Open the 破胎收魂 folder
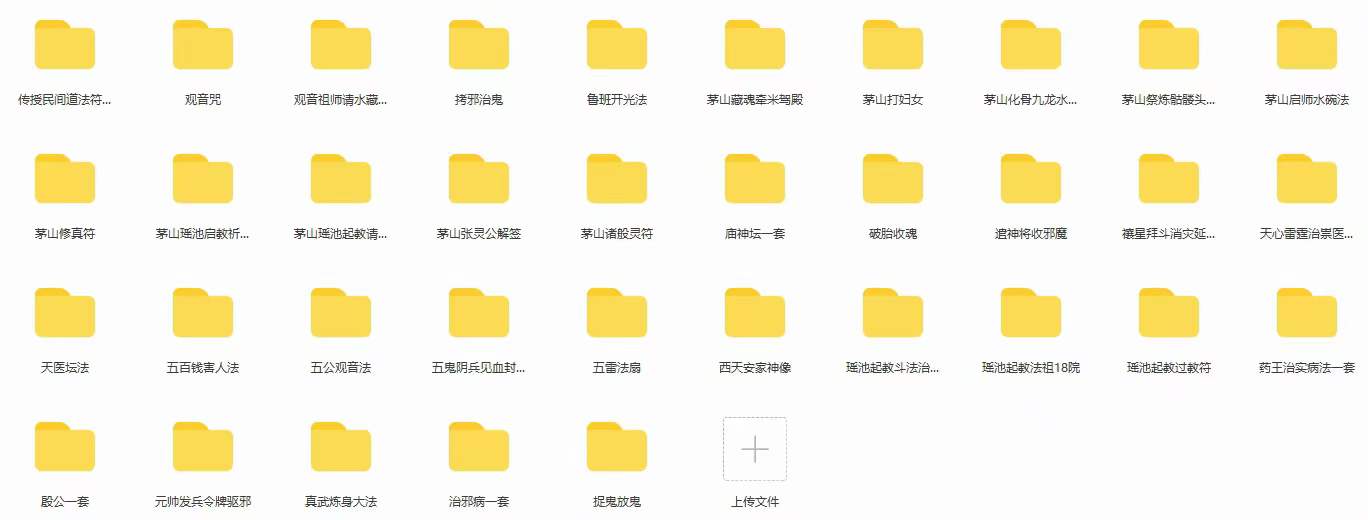The image size is (1368, 520). point(893,179)
